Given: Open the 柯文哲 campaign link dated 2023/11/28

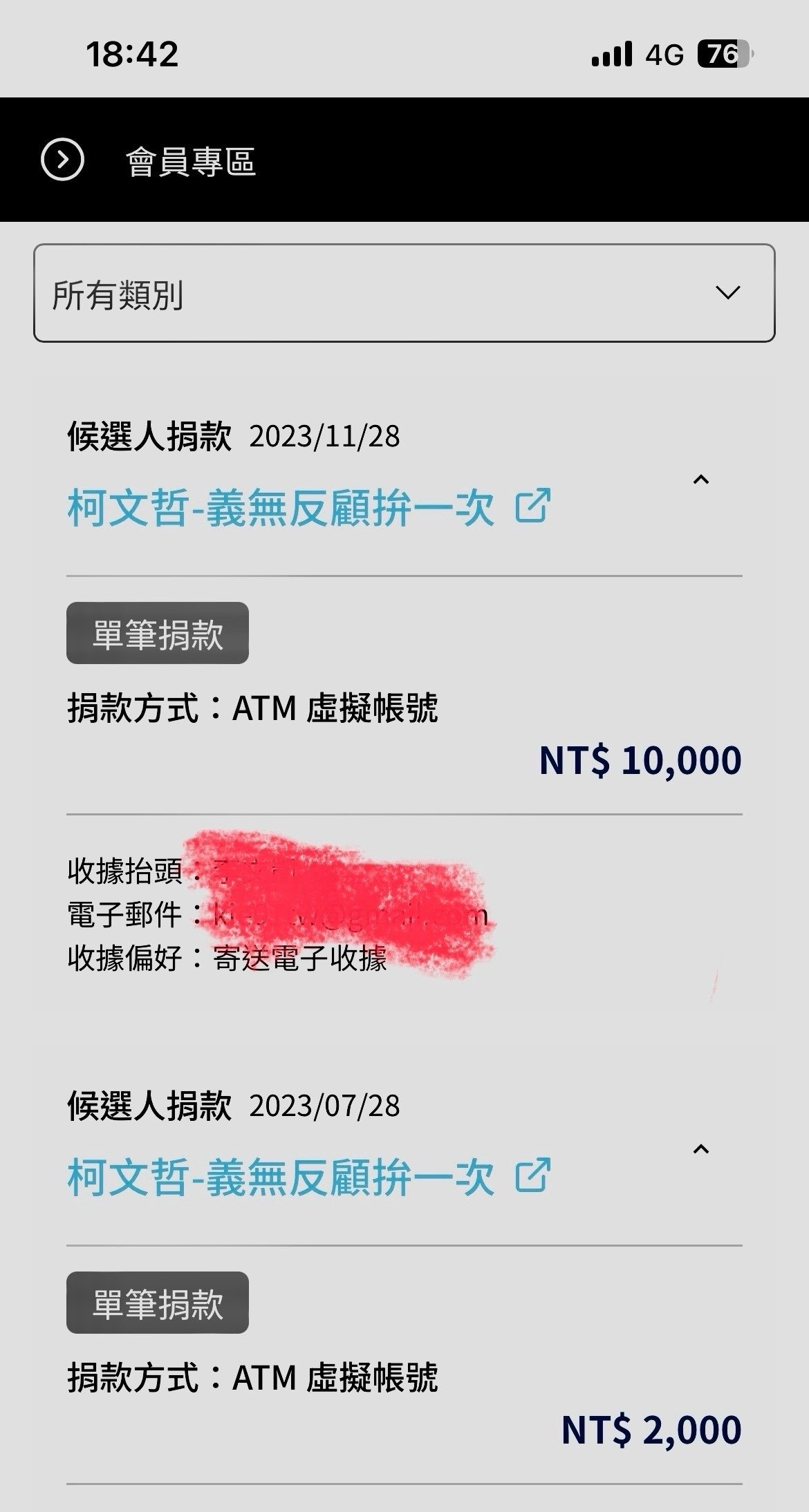Looking at the screenshot, I should tap(308, 508).
